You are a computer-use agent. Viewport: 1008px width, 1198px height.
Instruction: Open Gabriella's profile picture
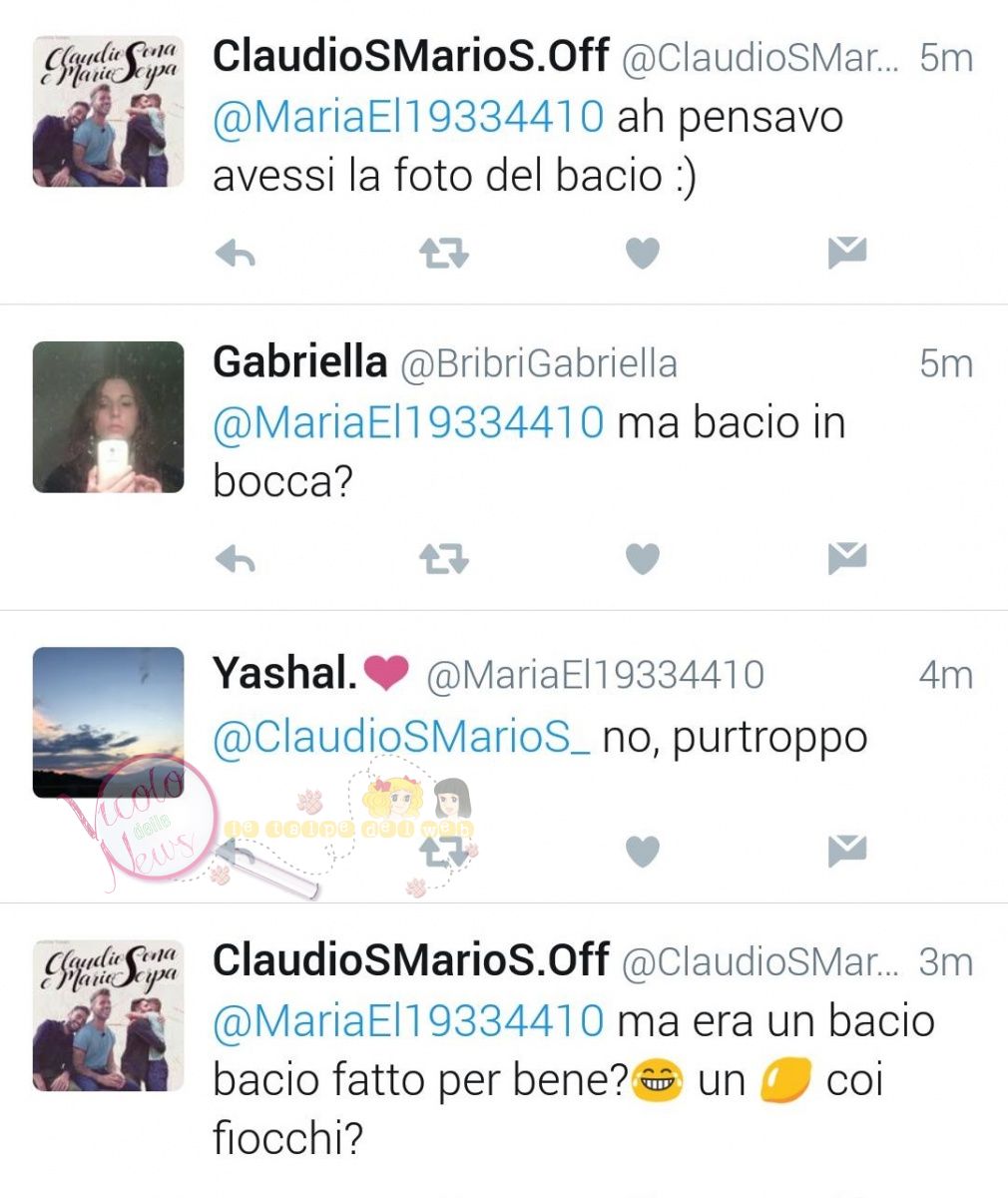[x=108, y=417]
